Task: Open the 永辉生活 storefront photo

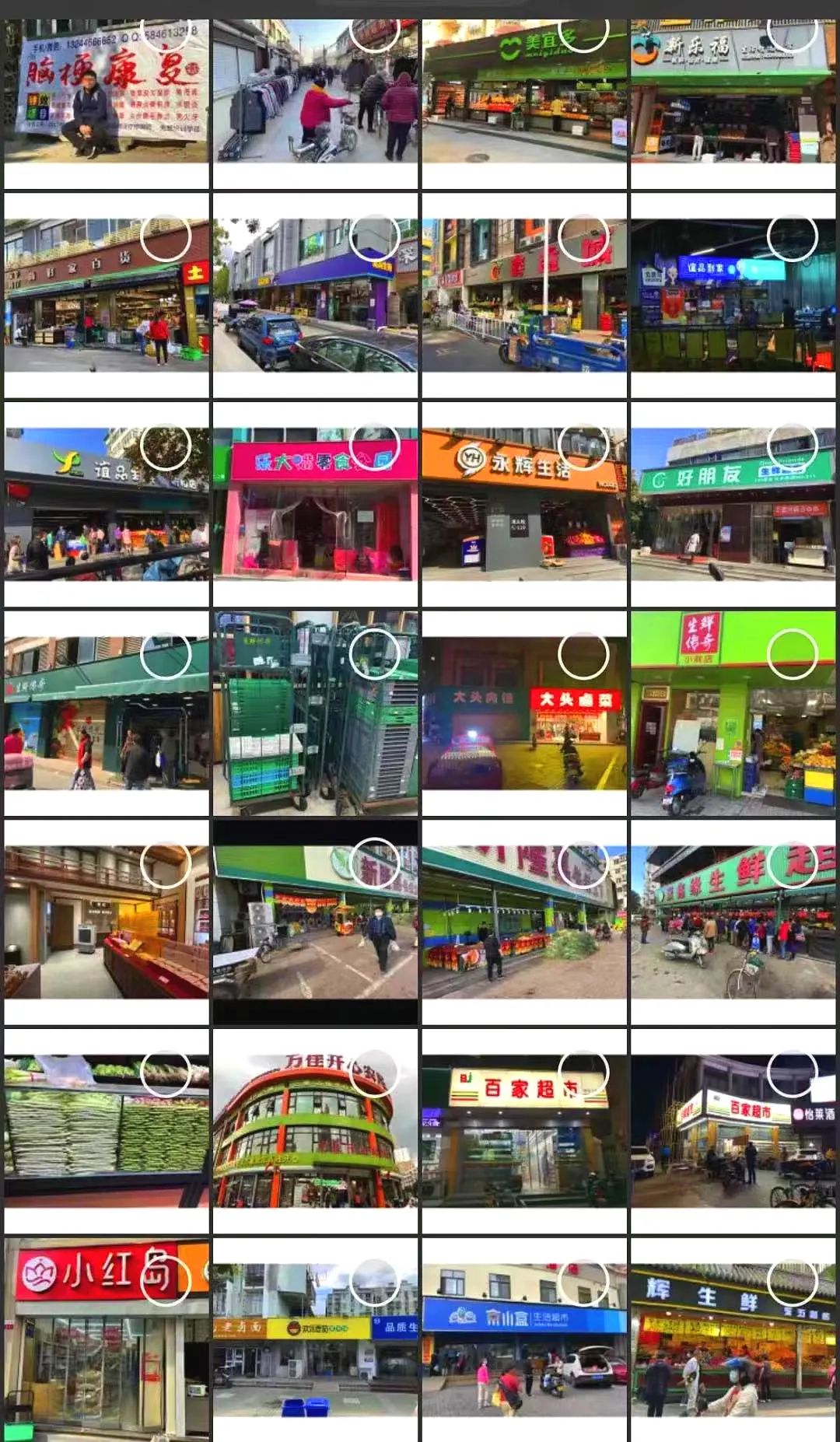Action: tap(524, 503)
